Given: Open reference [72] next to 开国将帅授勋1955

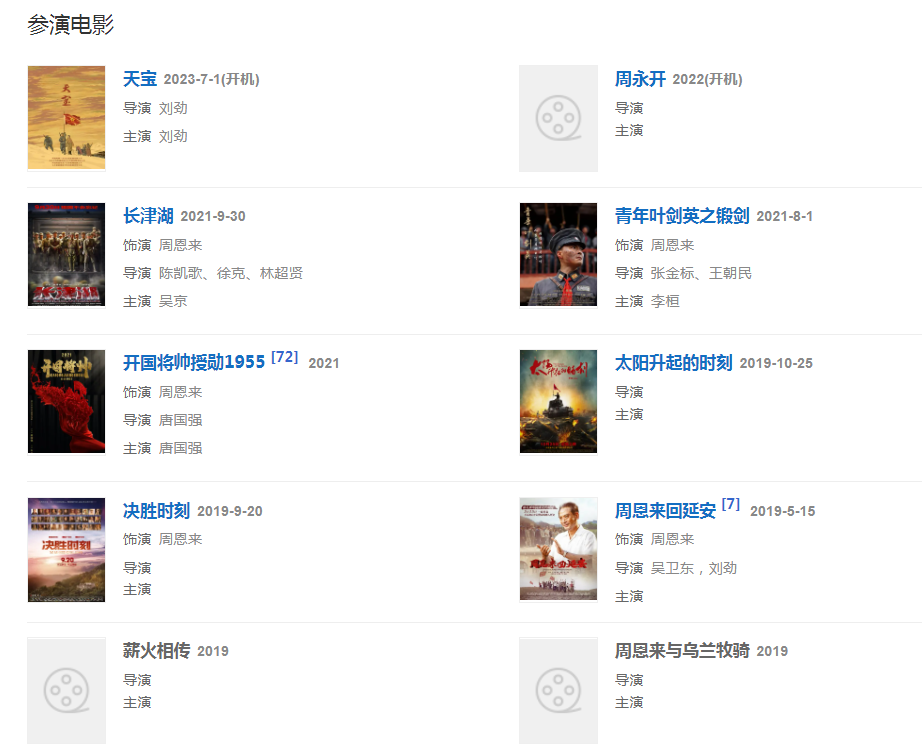Looking at the screenshot, I should pos(284,356).
